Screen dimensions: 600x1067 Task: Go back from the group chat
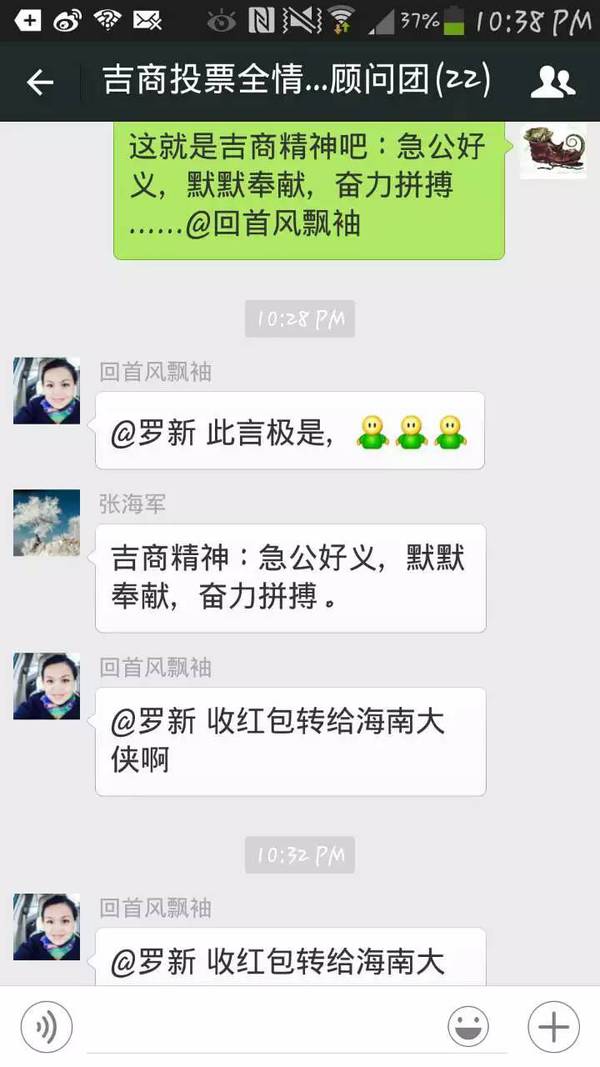pyautogui.click(x=40, y=82)
